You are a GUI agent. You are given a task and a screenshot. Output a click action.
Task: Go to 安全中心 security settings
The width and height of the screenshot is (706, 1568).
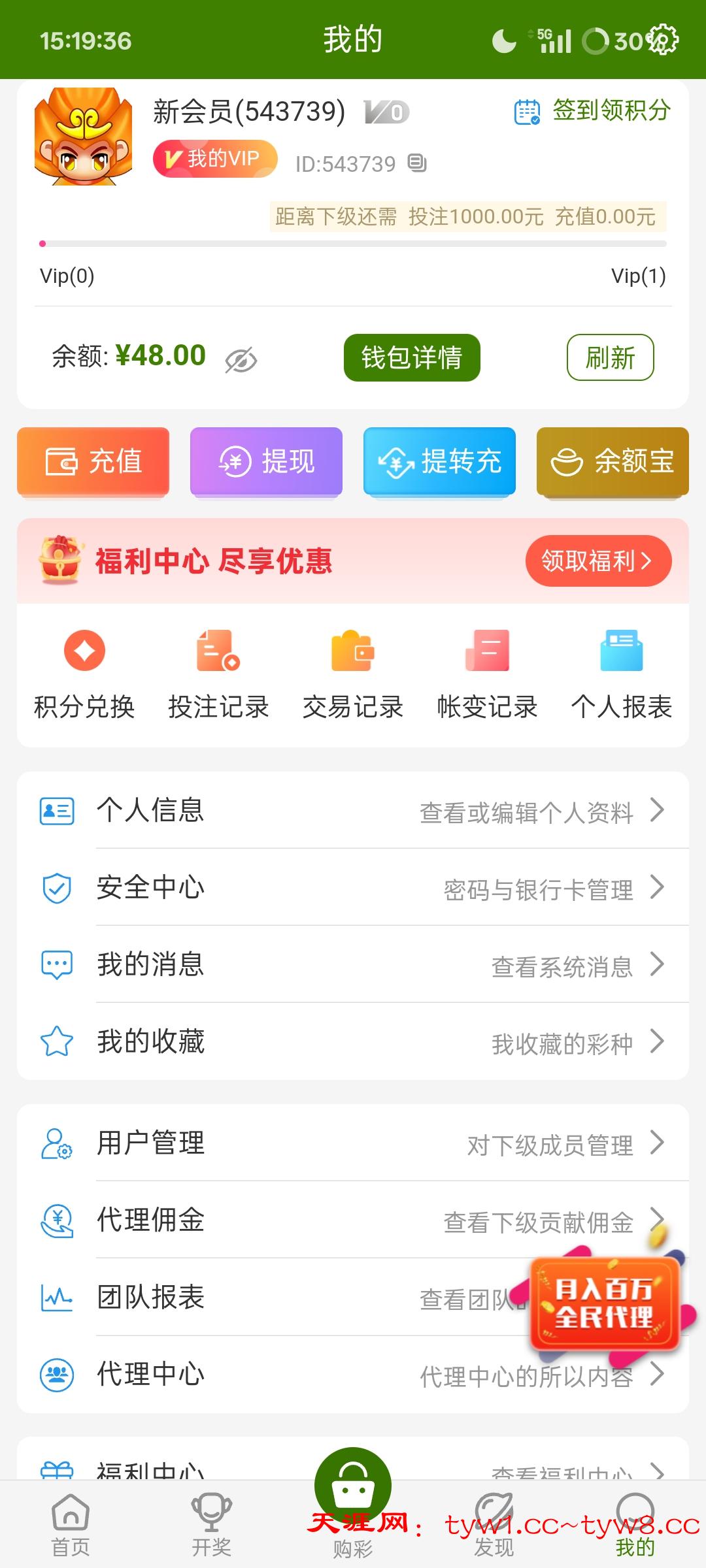coord(353,887)
